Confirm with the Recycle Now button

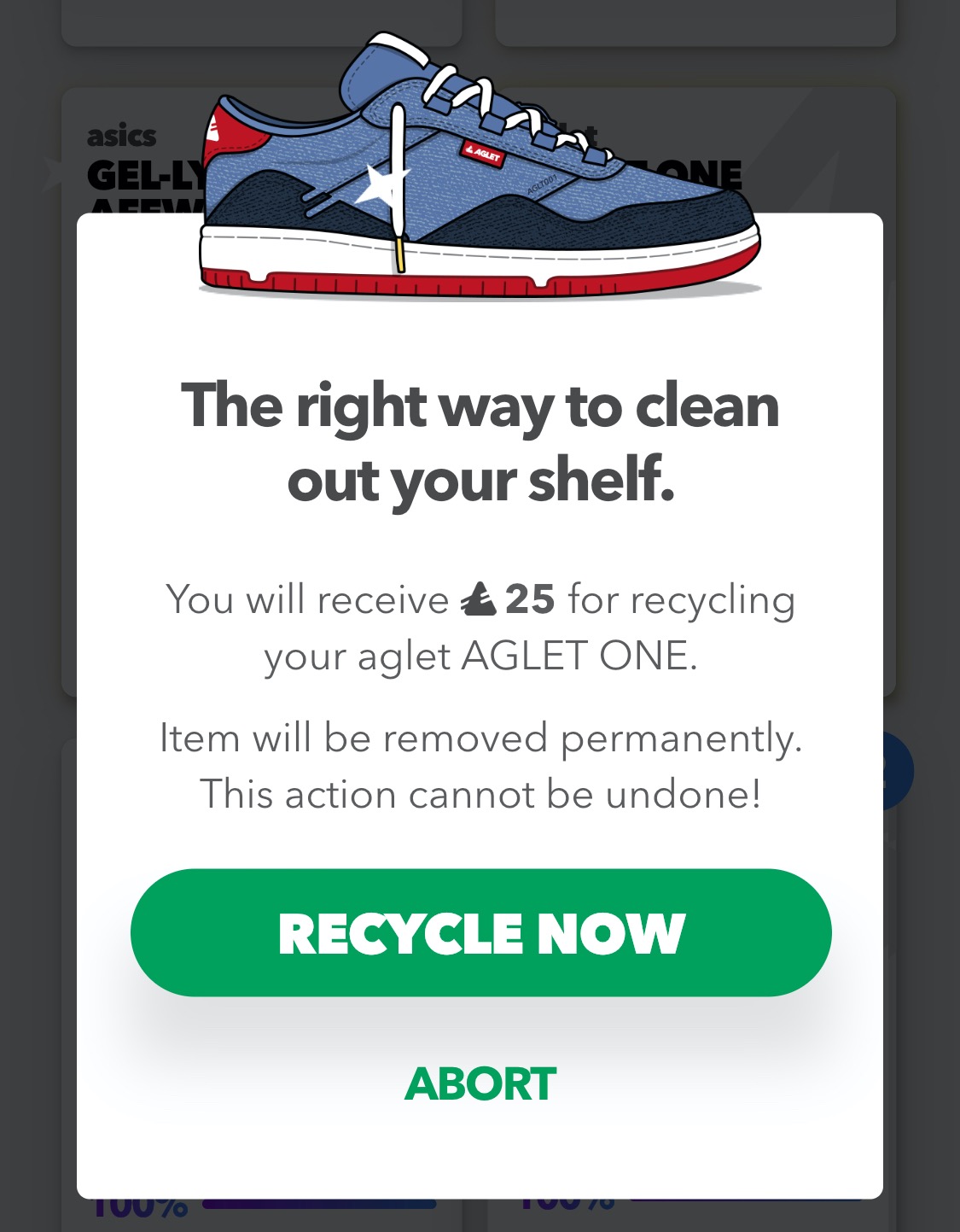tap(480, 932)
